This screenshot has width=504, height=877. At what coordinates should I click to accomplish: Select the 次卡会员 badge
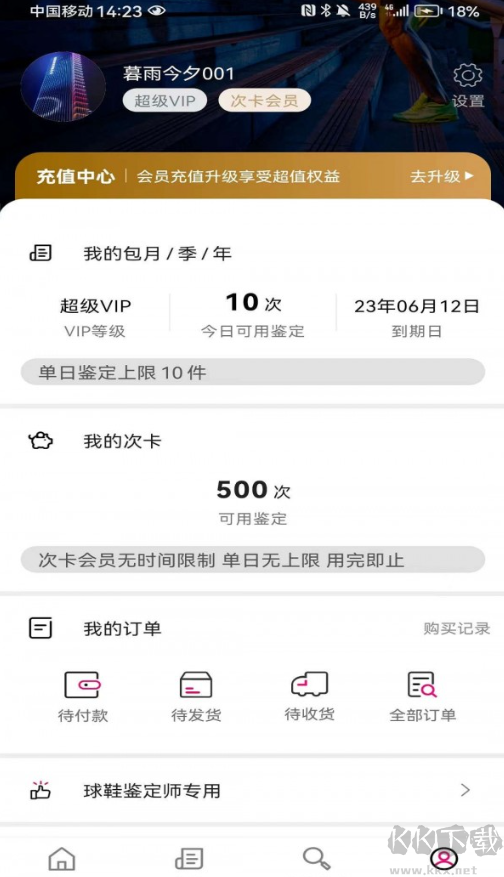click(264, 101)
